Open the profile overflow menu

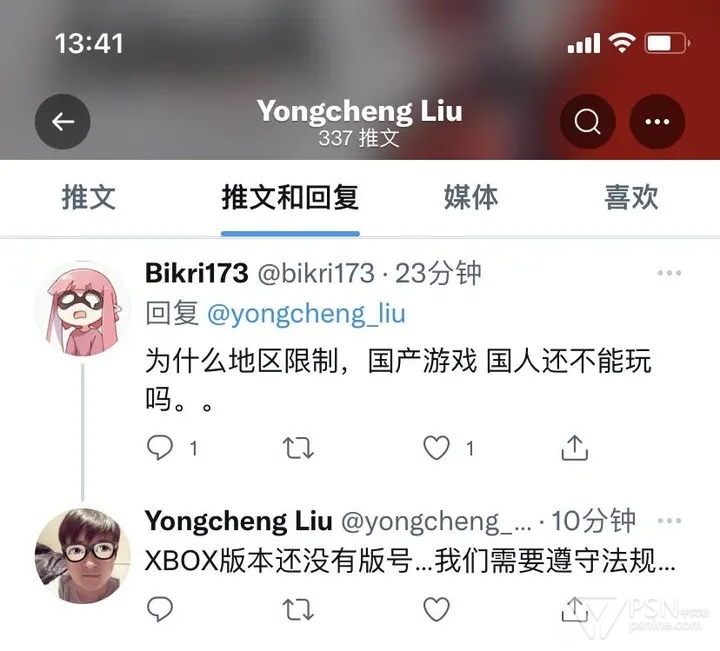[x=657, y=122]
